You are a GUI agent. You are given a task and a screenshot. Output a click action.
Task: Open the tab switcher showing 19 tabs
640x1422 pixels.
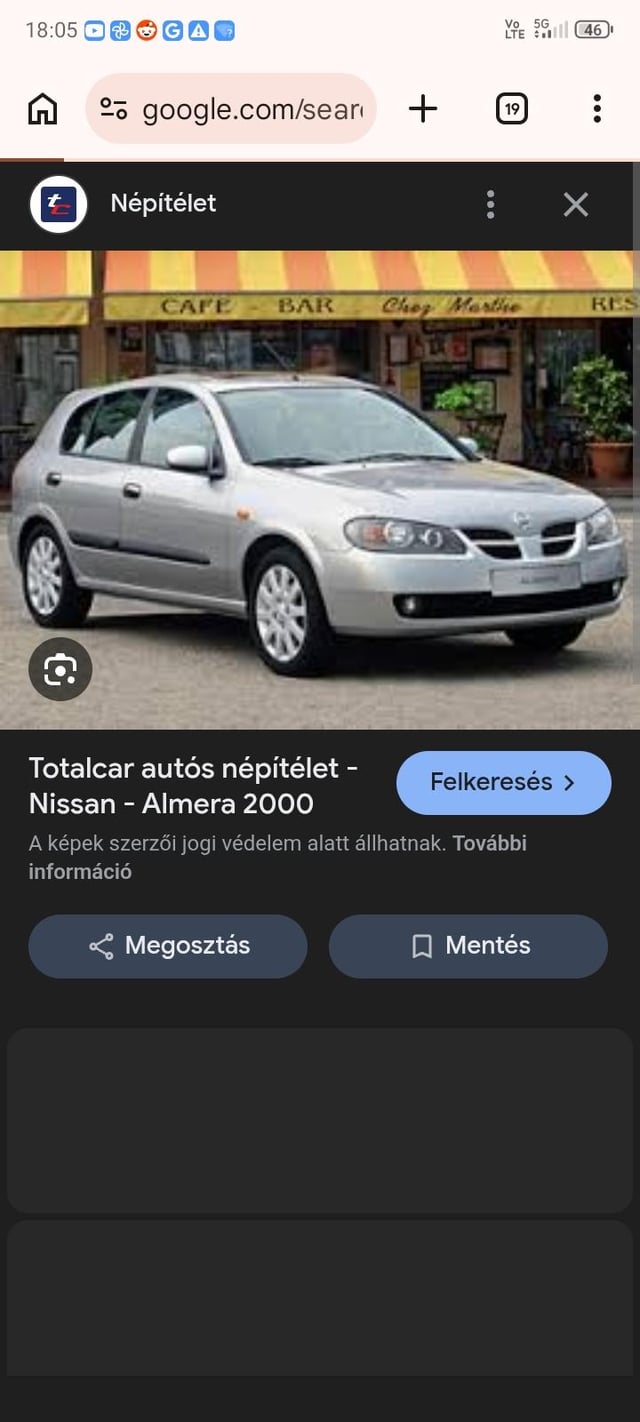(x=512, y=109)
